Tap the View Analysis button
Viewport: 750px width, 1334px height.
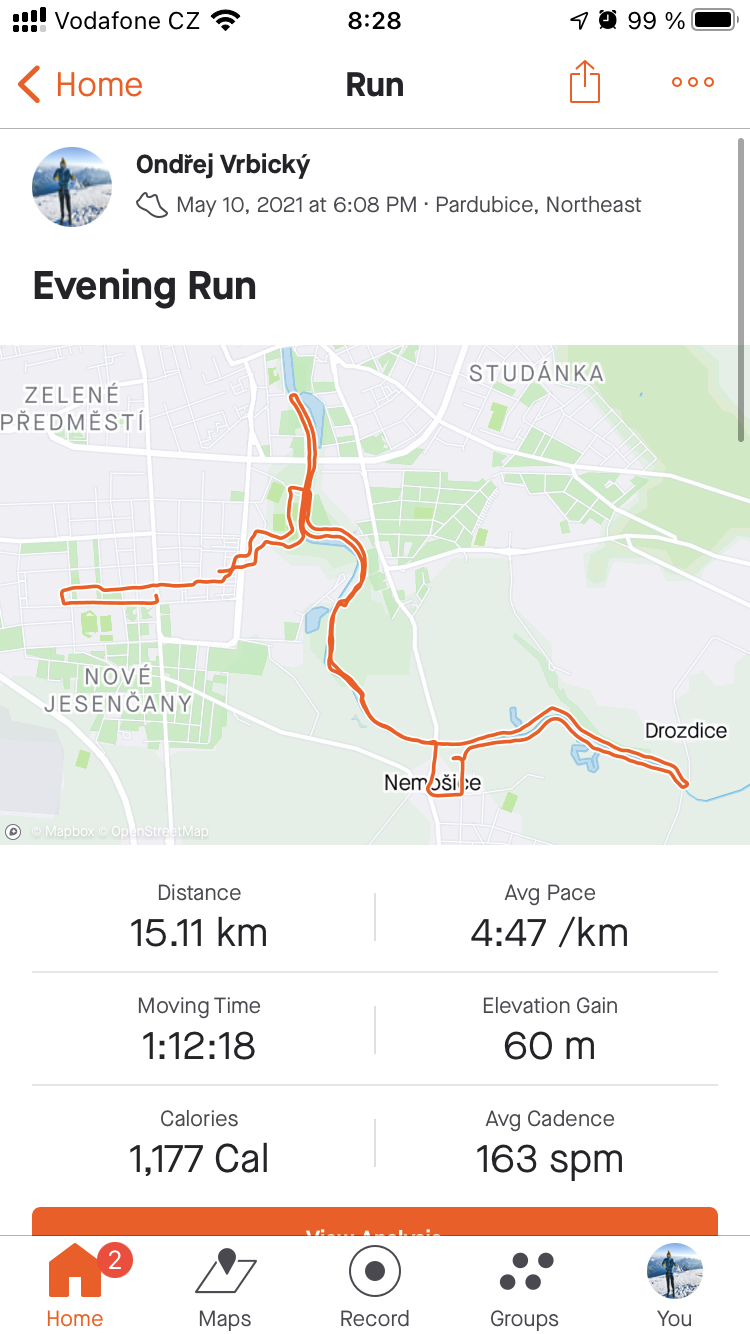point(375,1221)
